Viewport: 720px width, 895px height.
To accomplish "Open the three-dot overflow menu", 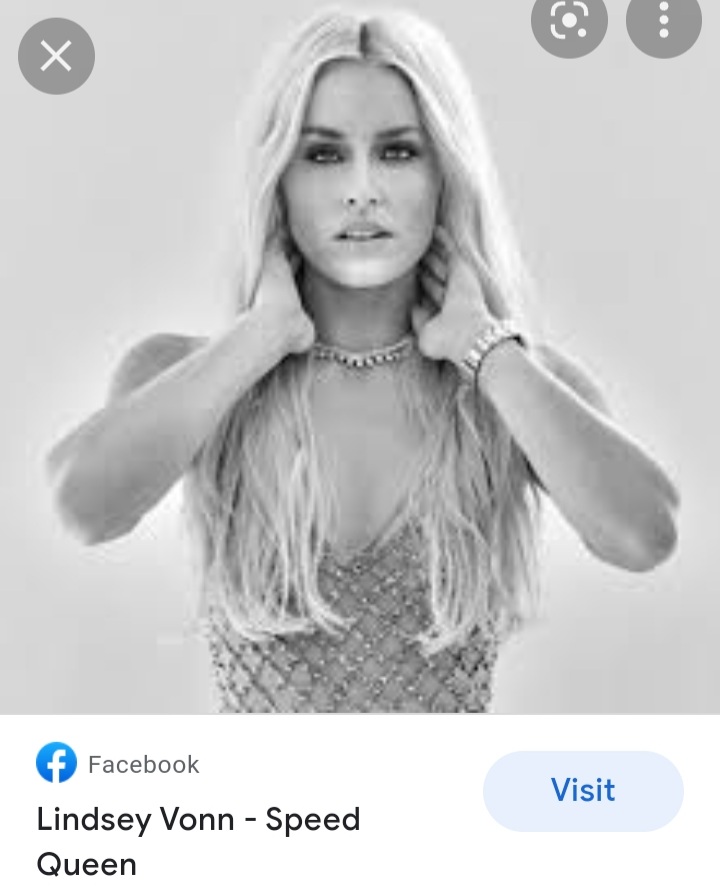I will [x=663, y=22].
